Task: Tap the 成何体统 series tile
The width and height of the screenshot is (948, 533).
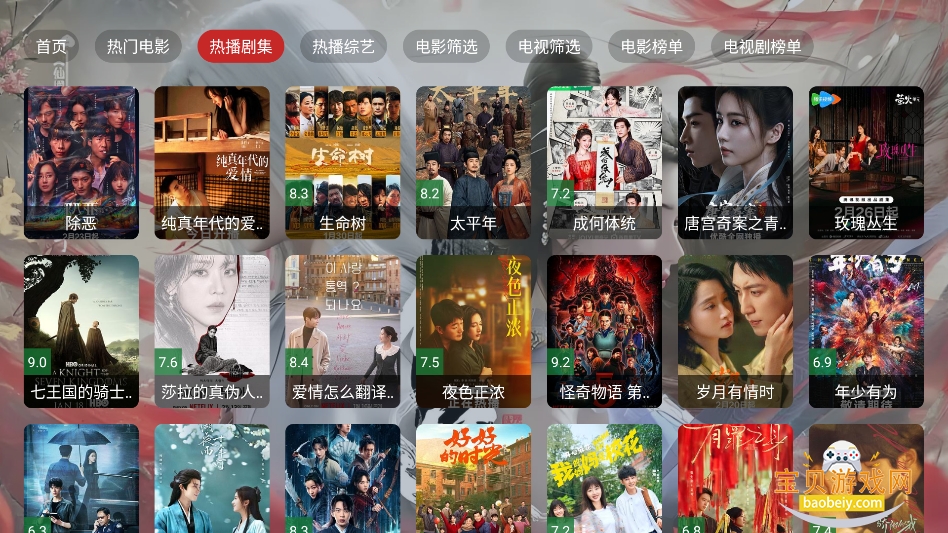Action: tap(604, 162)
